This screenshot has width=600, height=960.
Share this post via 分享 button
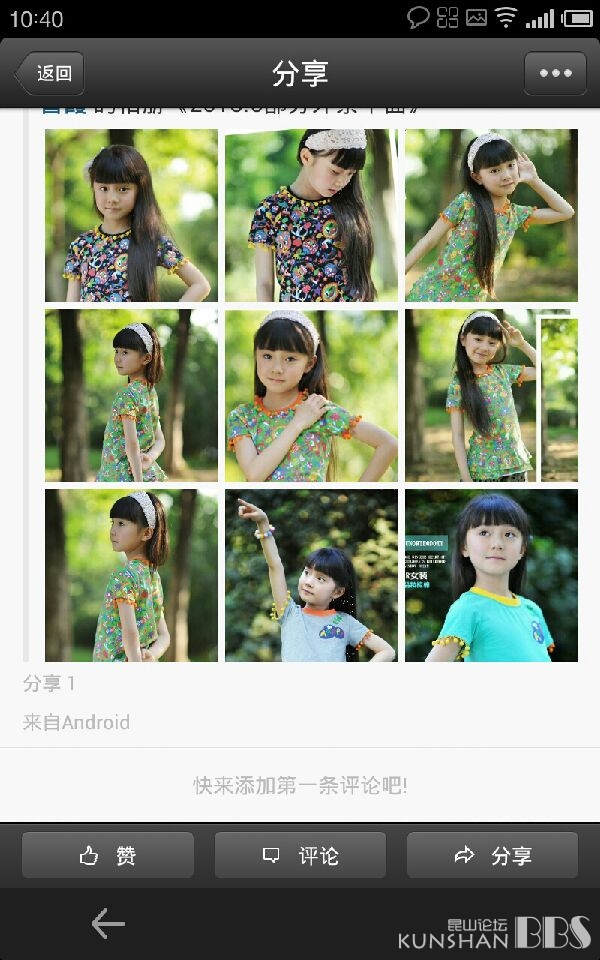492,855
